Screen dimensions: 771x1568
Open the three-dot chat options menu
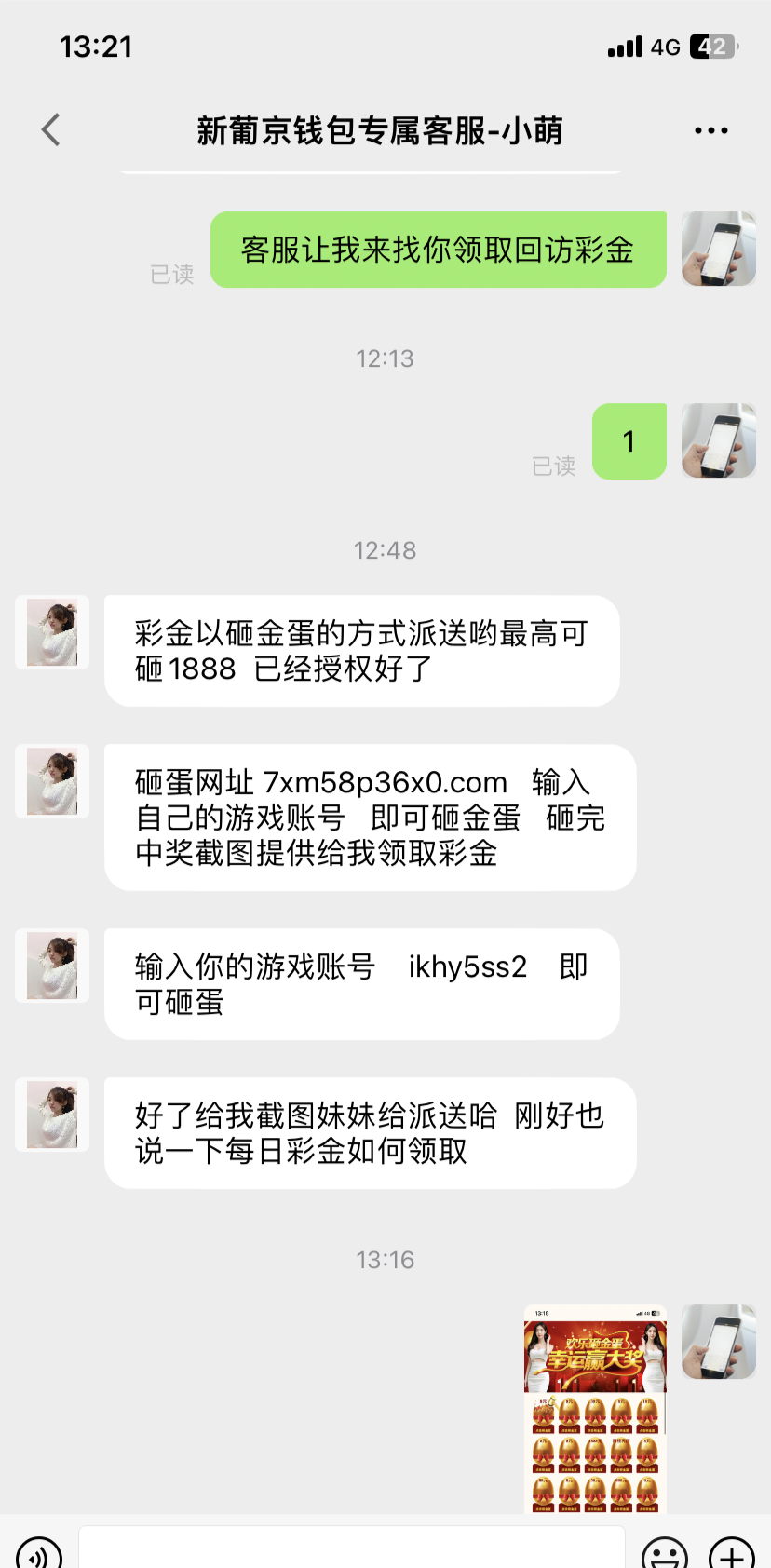710,131
